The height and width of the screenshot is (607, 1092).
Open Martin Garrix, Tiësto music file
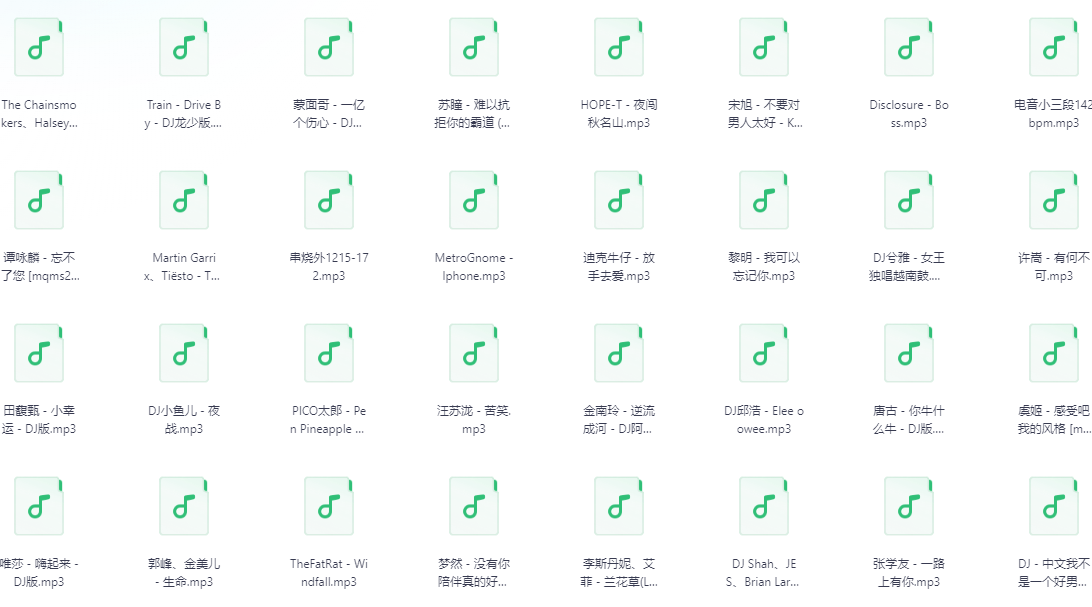184,200
